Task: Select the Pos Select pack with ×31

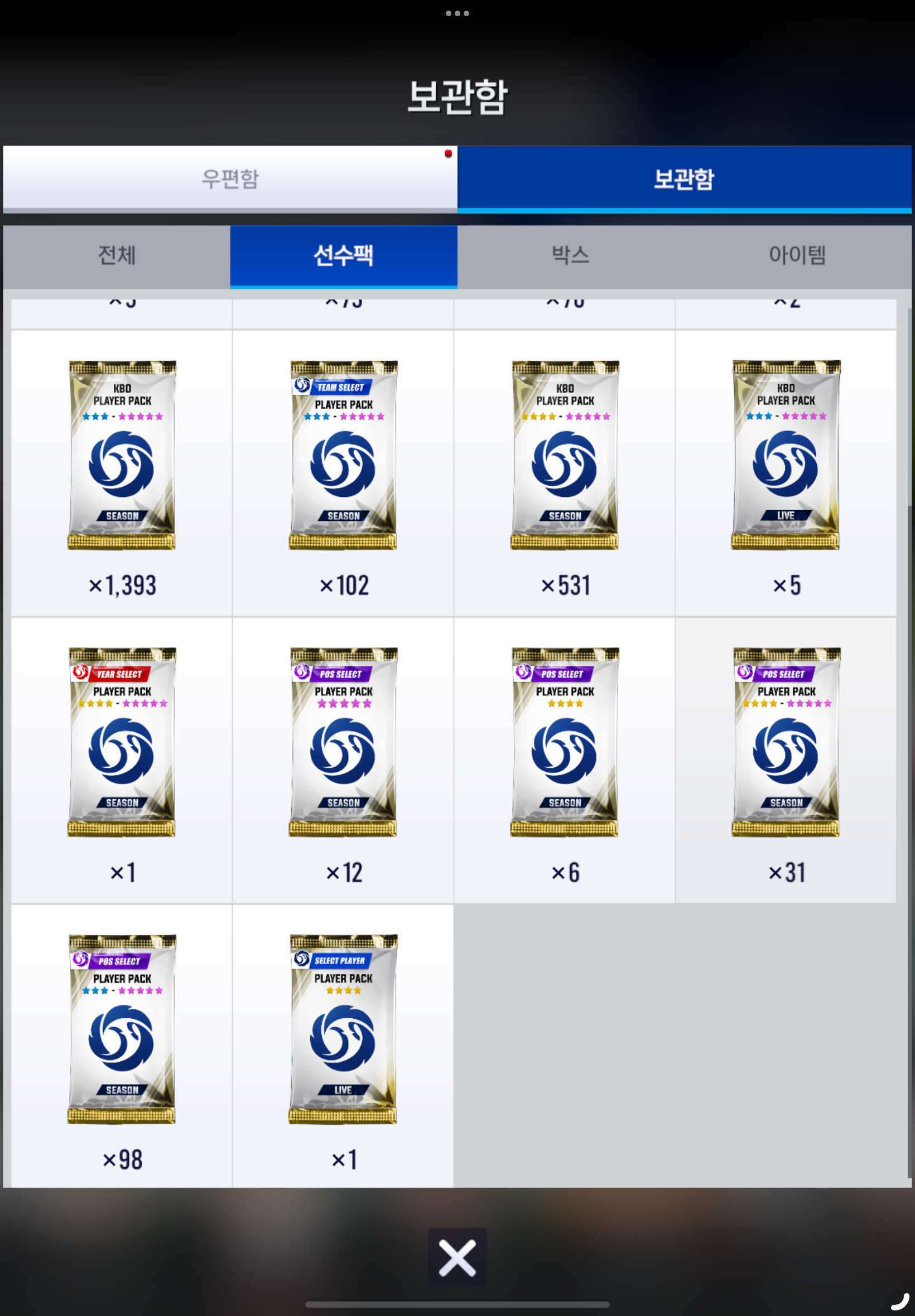Action: click(786, 742)
